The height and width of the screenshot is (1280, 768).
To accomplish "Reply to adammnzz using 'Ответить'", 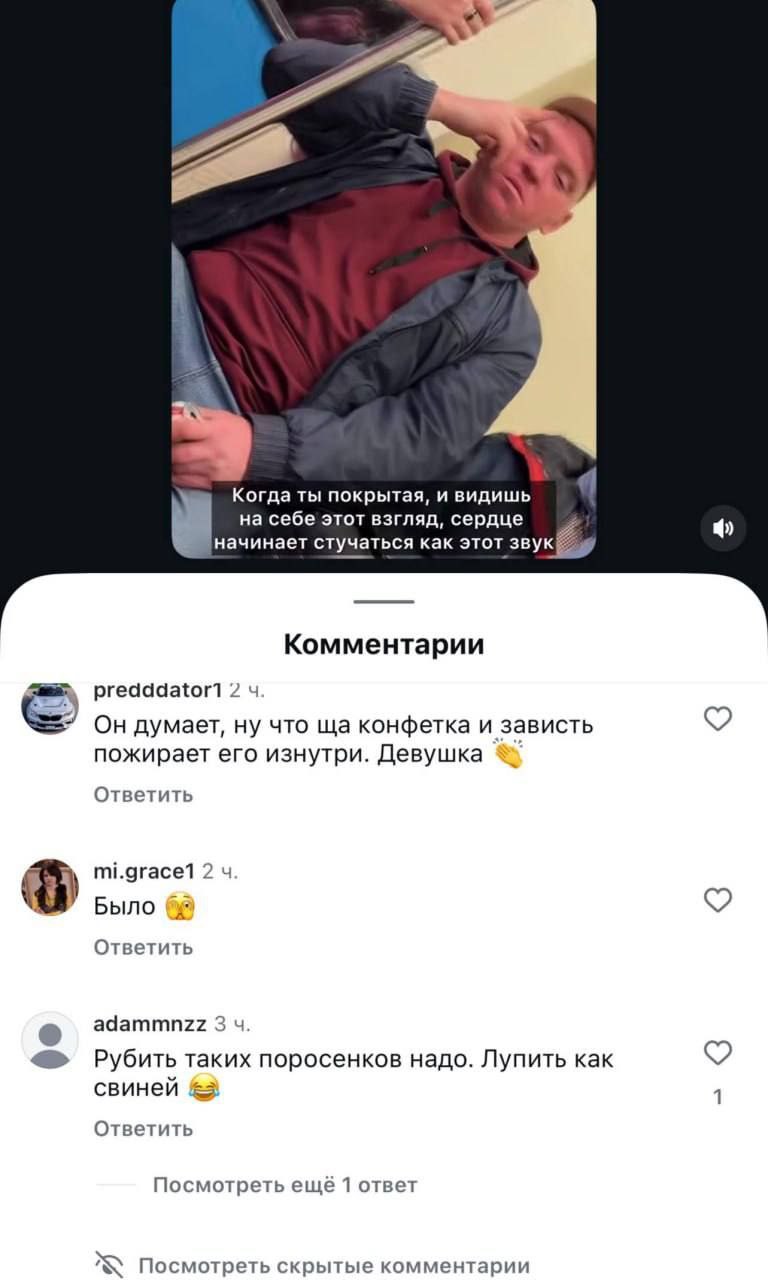I will 142,1128.
